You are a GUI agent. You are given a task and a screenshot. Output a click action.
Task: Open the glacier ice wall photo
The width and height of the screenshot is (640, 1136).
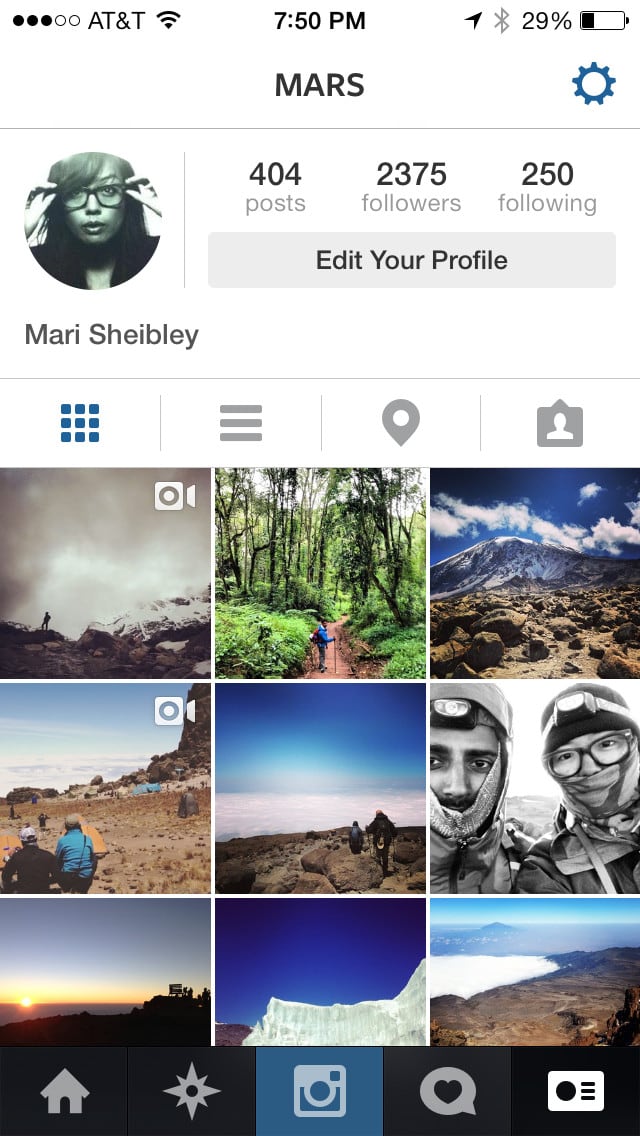click(320, 972)
